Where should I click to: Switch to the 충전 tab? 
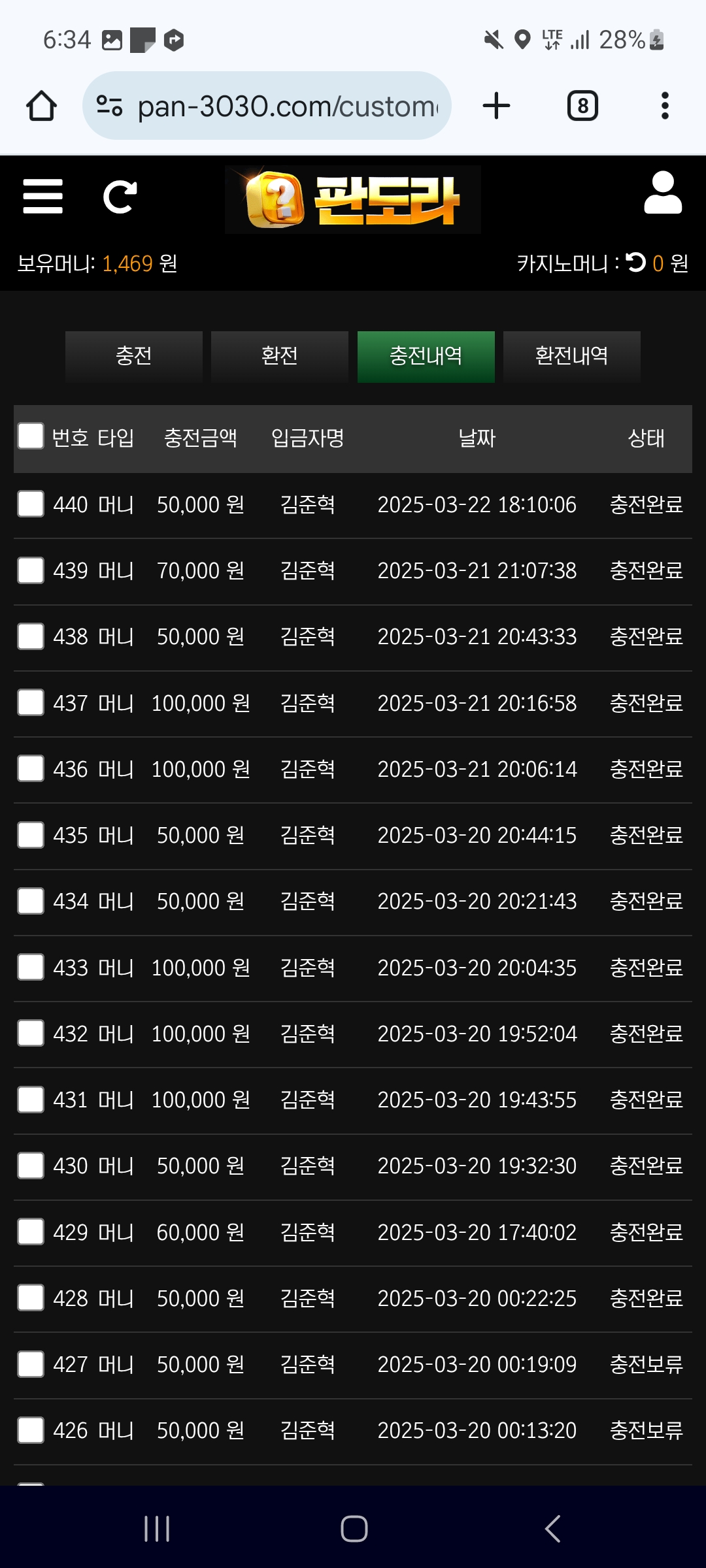(134, 356)
